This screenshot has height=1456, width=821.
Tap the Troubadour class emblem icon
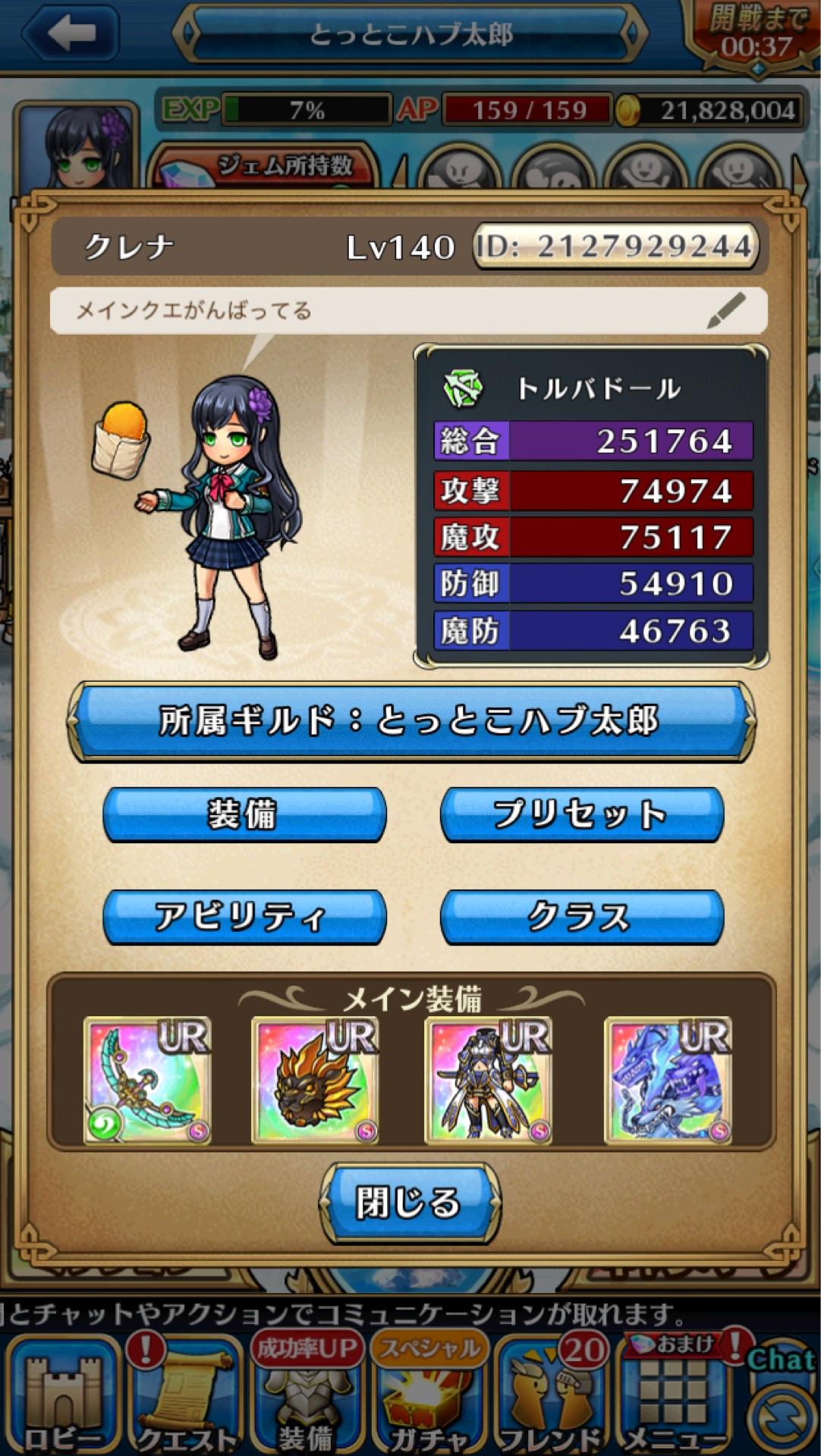coord(462,390)
